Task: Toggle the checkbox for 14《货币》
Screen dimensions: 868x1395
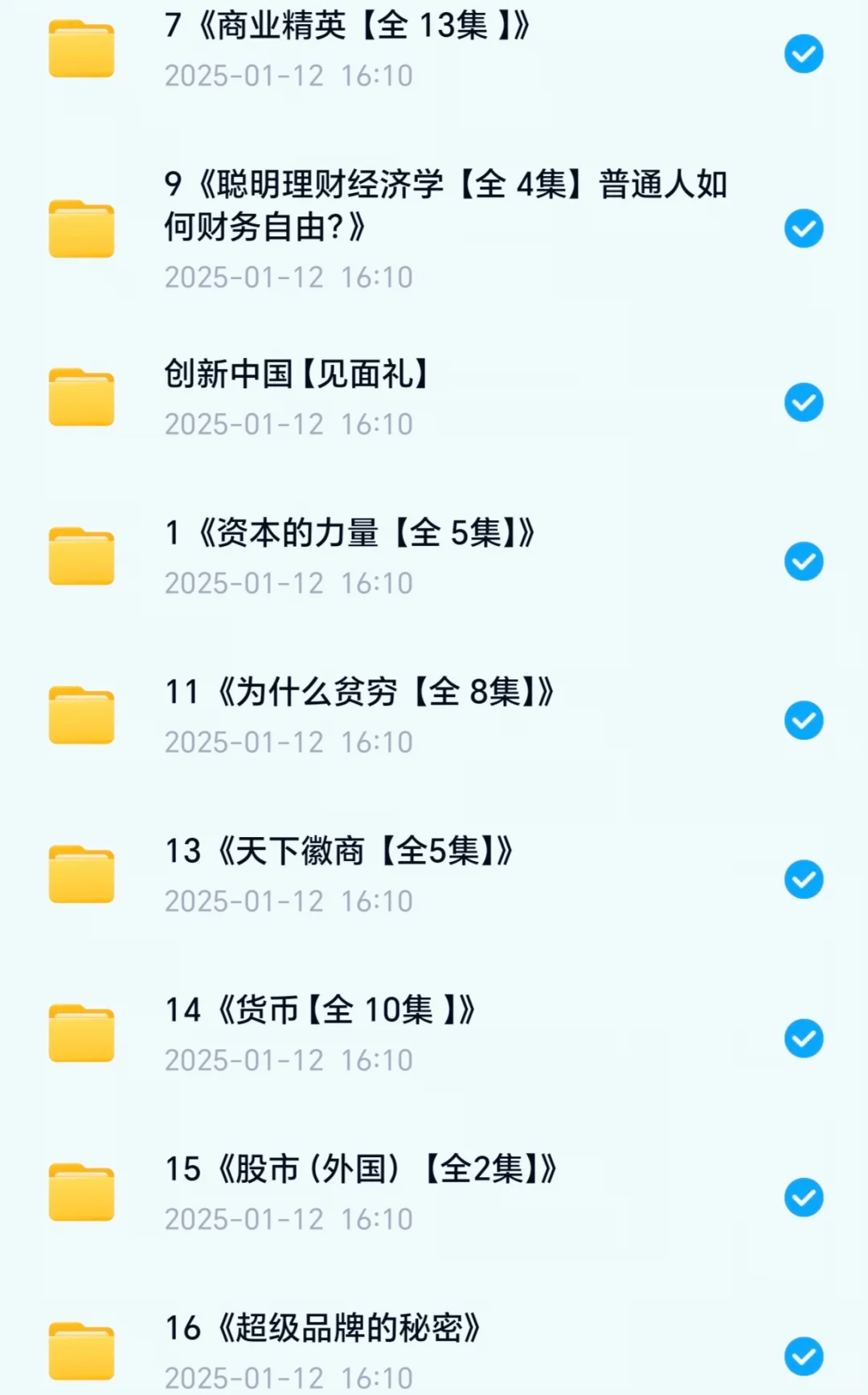Action: pyautogui.click(x=804, y=1038)
